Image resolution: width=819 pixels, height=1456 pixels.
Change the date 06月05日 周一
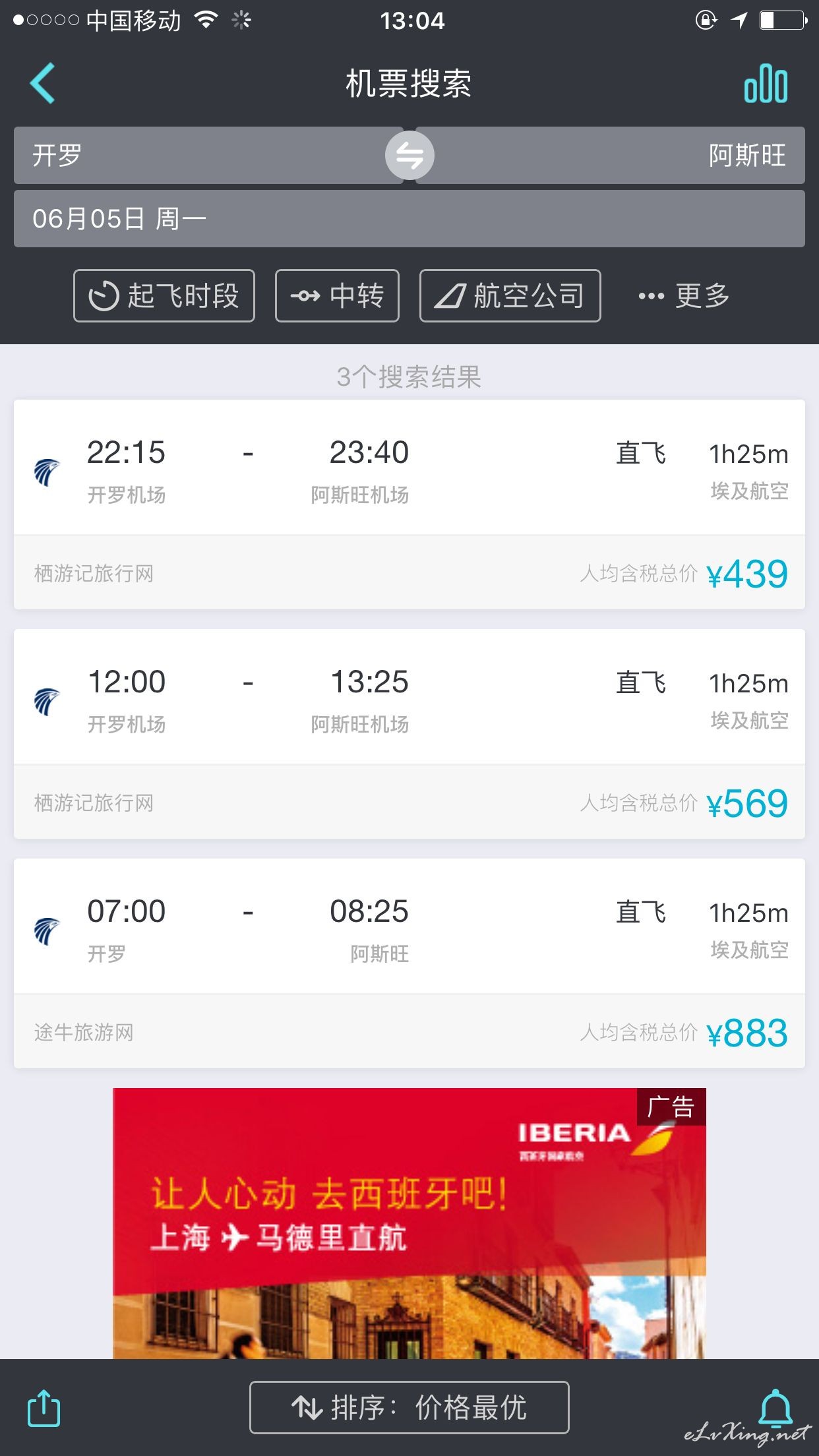coord(409,219)
